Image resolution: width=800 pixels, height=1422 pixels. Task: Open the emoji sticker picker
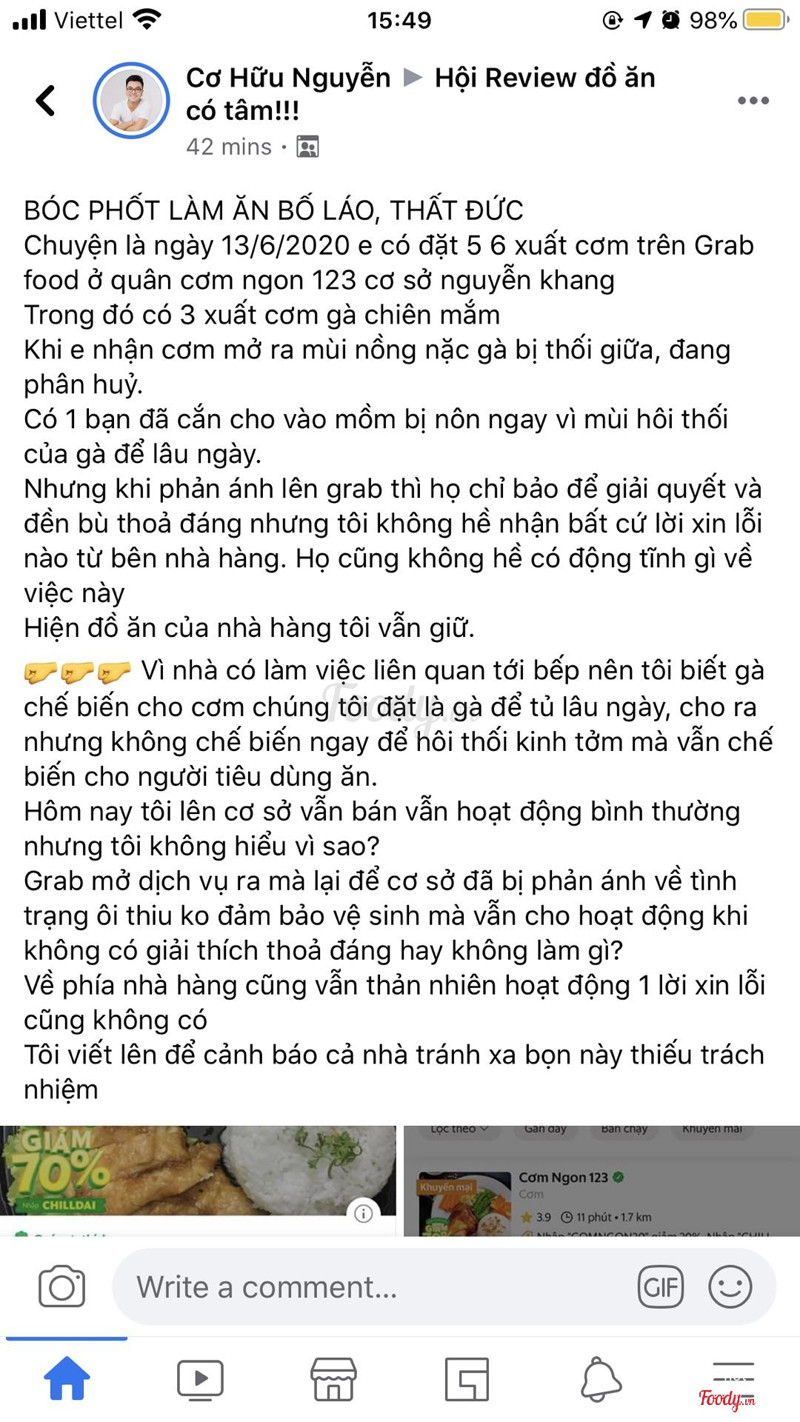729,1286
